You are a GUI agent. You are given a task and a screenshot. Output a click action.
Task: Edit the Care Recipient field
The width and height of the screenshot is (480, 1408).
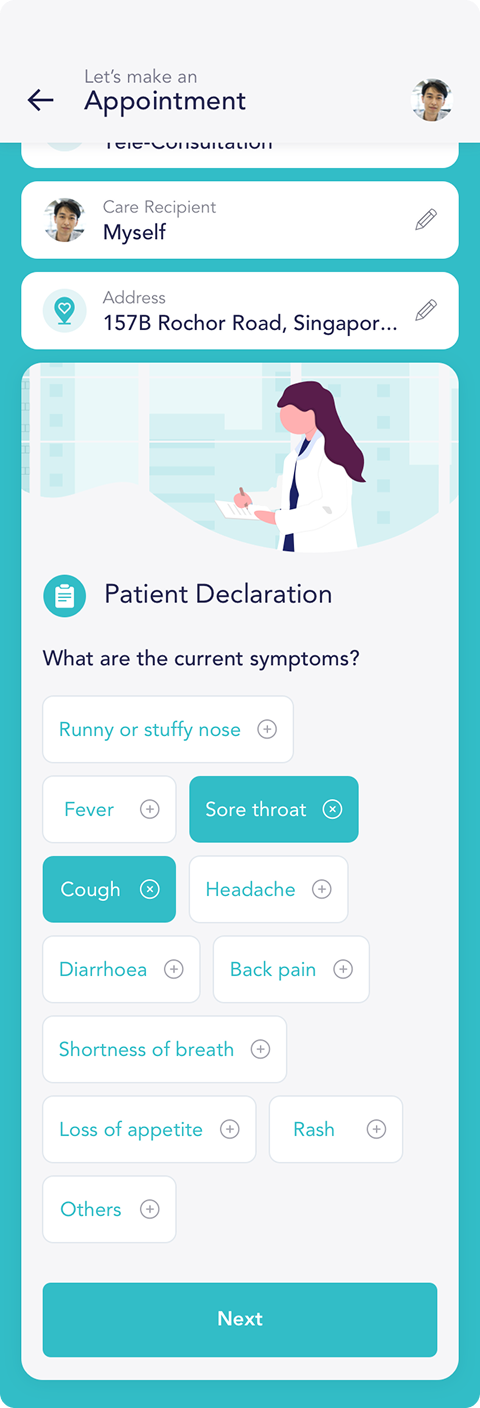tap(426, 220)
